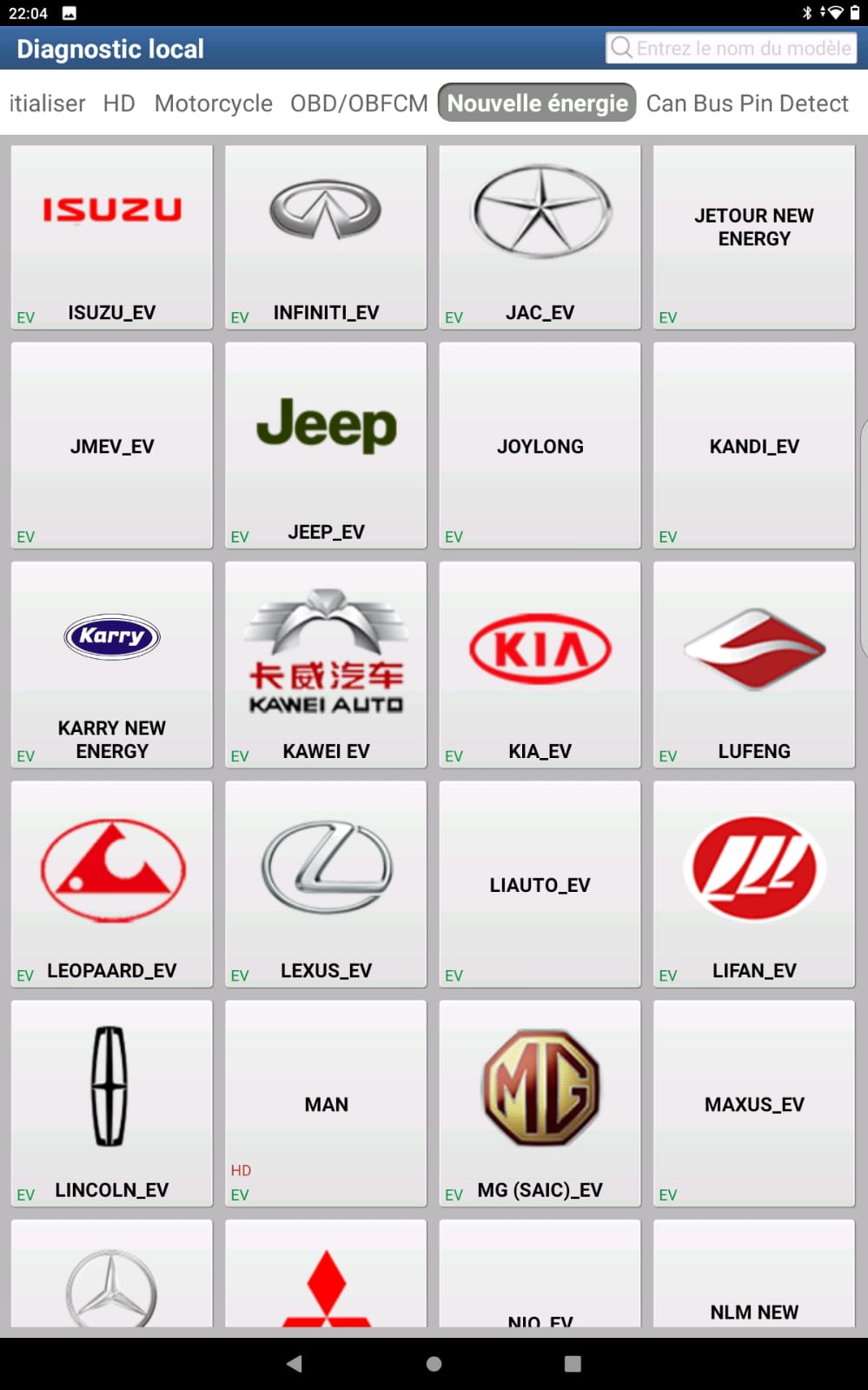Open LINCOLN_EV diagnostics
Viewport: 868px width, 1390px height.
(112, 1103)
